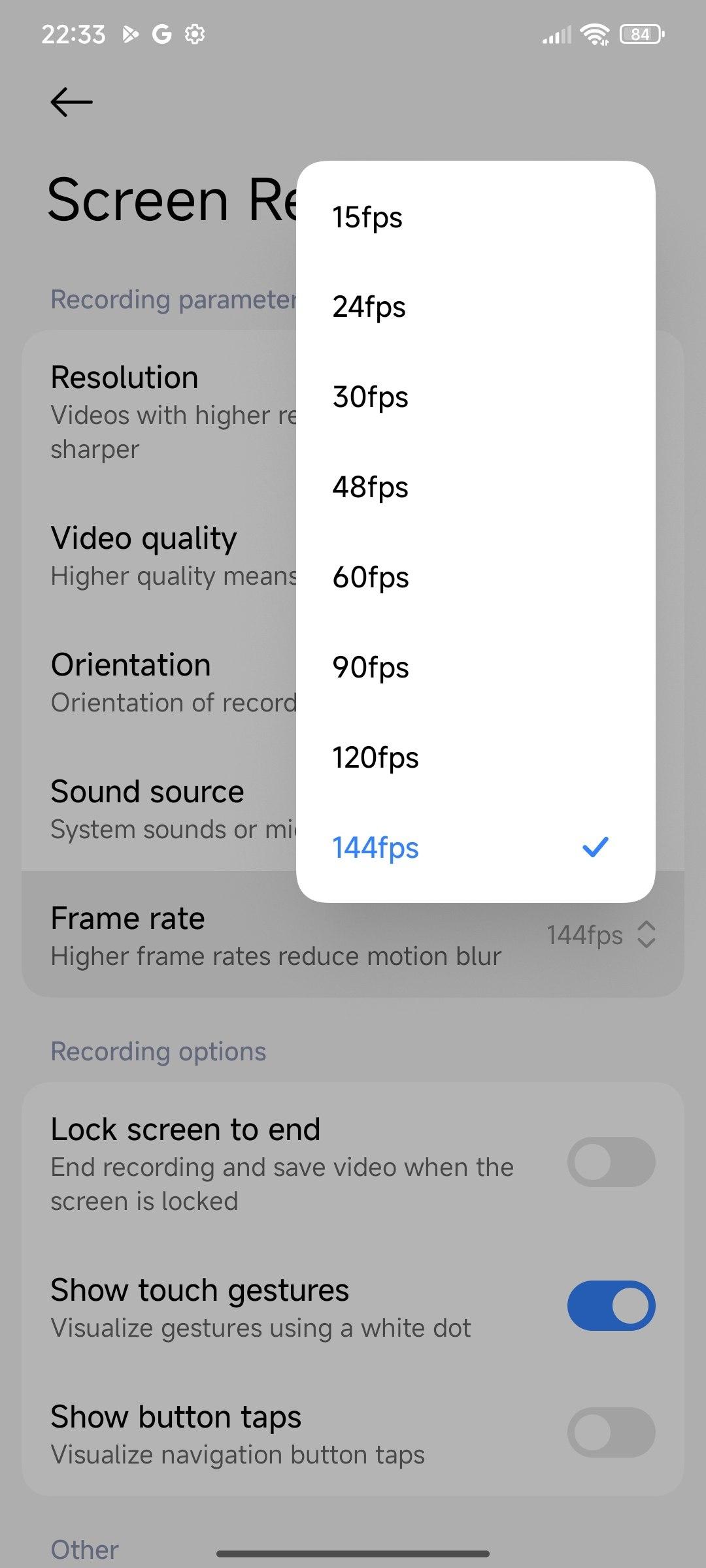Viewport: 706px width, 1568px height.
Task: Pick 48fps from the list
Action: tap(475, 487)
